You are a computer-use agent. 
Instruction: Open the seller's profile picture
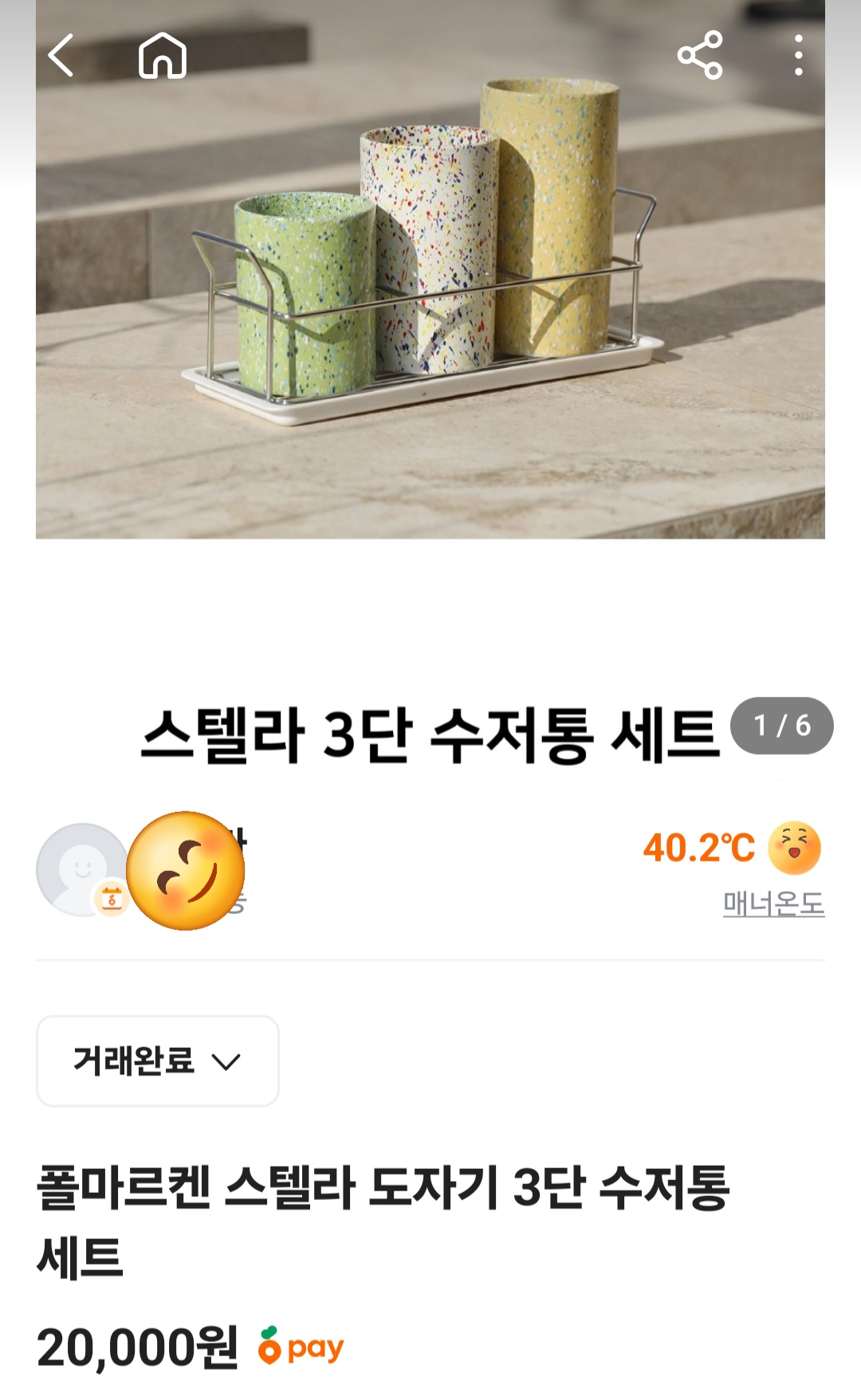(x=81, y=869)
